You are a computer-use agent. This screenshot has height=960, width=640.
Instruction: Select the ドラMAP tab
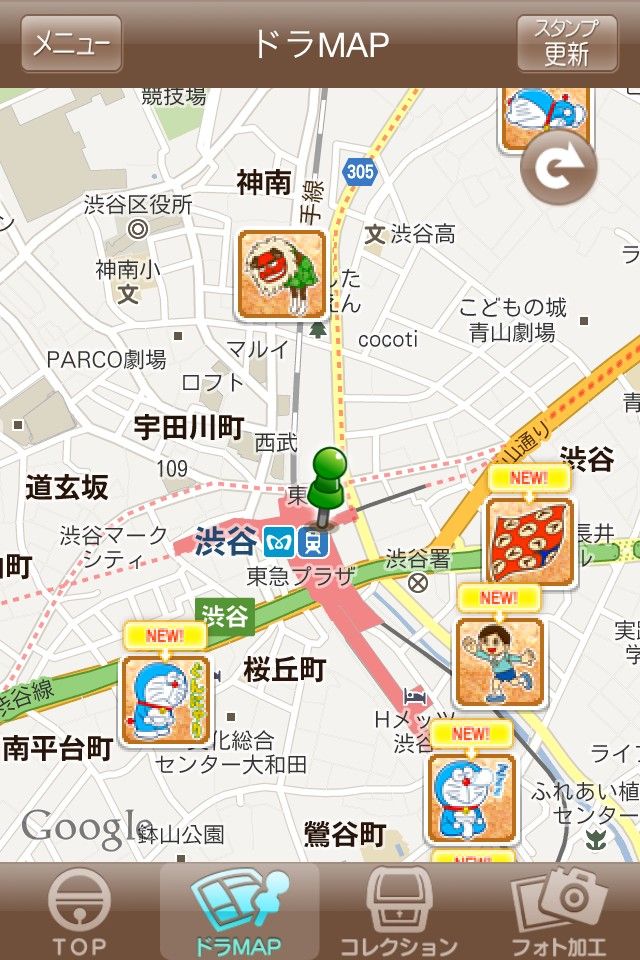click(x=238, y=912)
